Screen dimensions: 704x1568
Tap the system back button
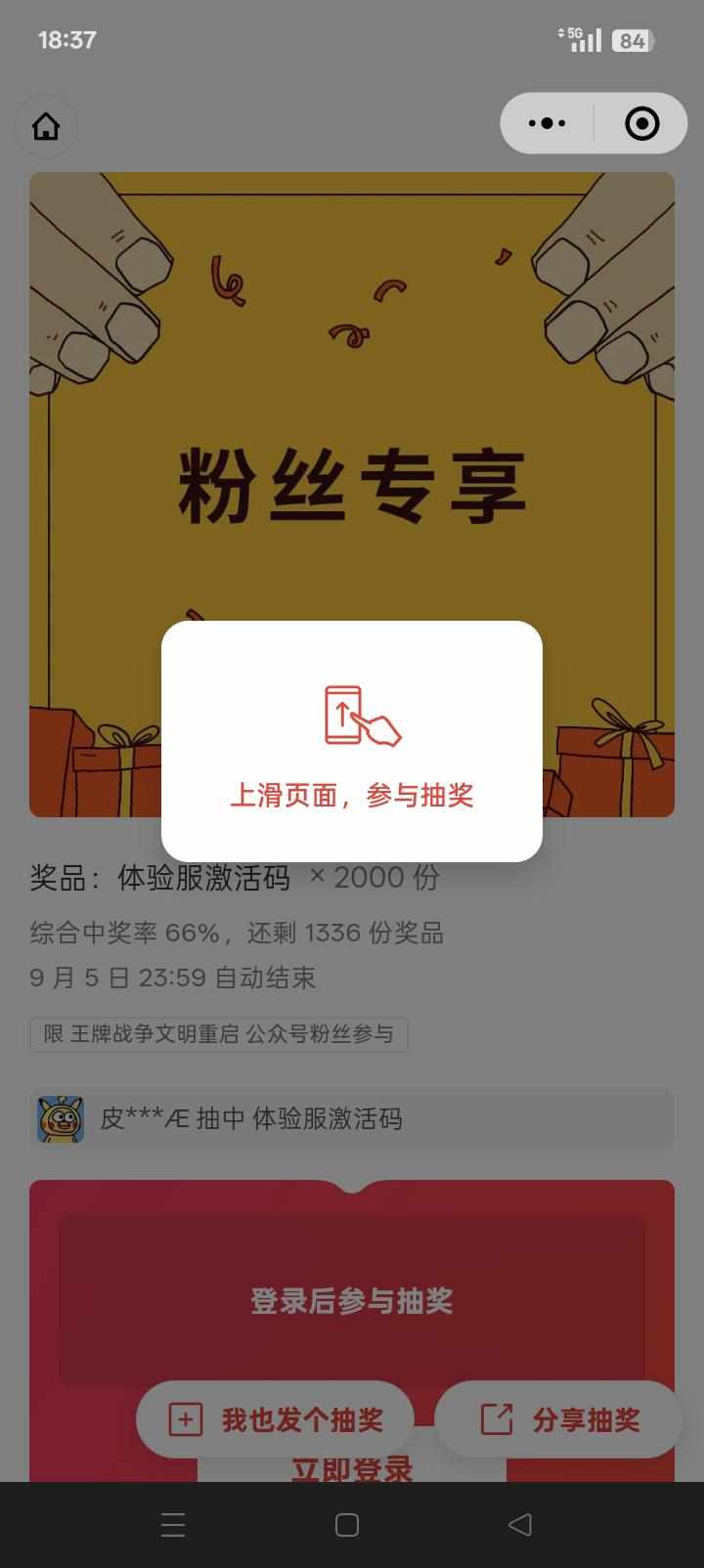click(520, 1524)
